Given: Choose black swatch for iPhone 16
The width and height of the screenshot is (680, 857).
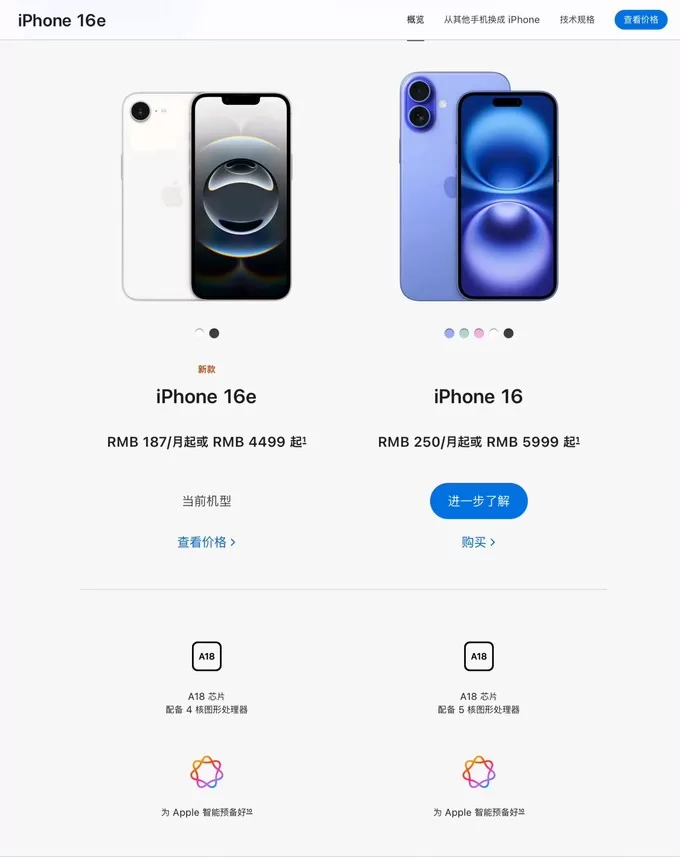Looking at the screenshot, I should click(x=508, y=333).
